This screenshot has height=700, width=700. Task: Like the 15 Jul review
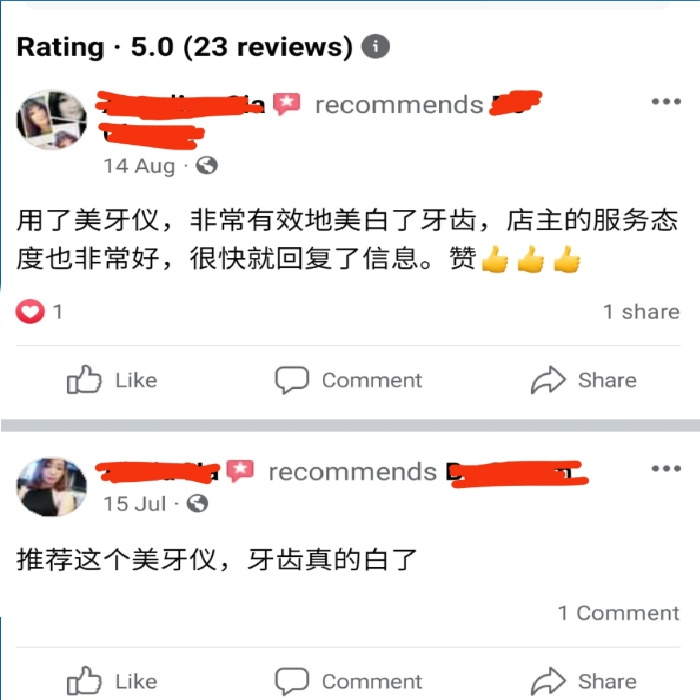(x=112, y=682)
